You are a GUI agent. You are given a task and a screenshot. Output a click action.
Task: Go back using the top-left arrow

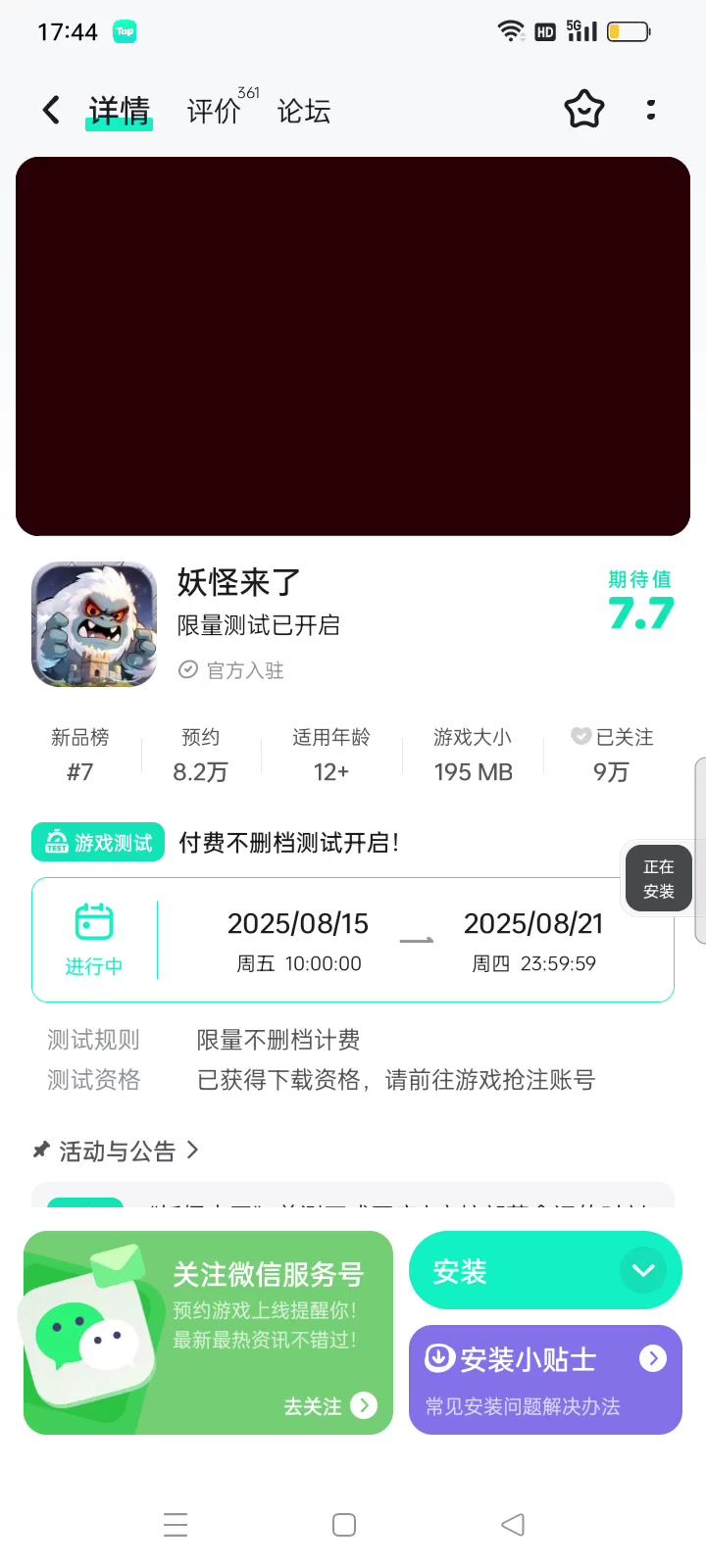[52, 110]
